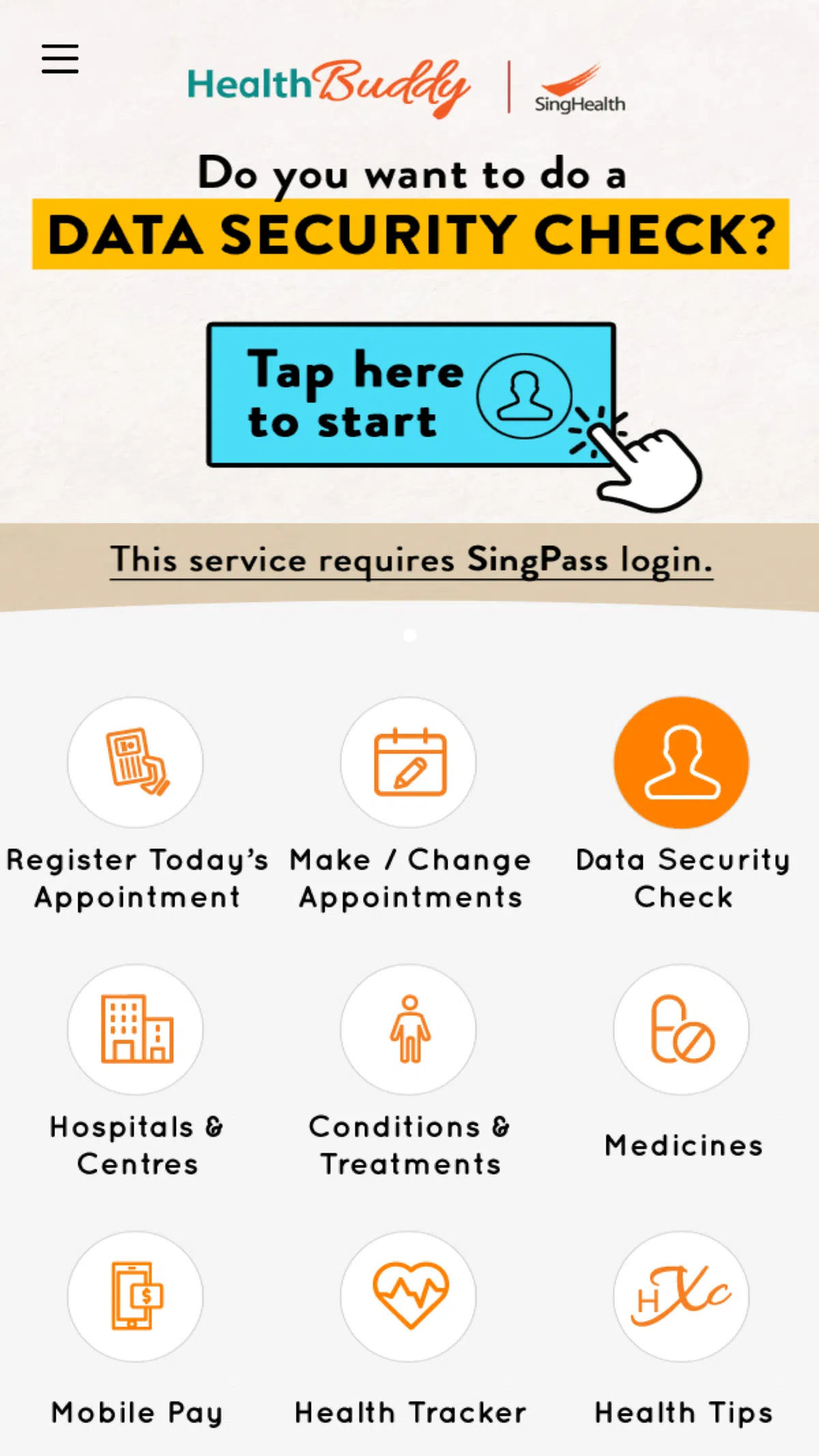Open Conditions & Treatments
This screenshot has width=819, height=1456.
pyautogui.click(x=408, y=1029)
